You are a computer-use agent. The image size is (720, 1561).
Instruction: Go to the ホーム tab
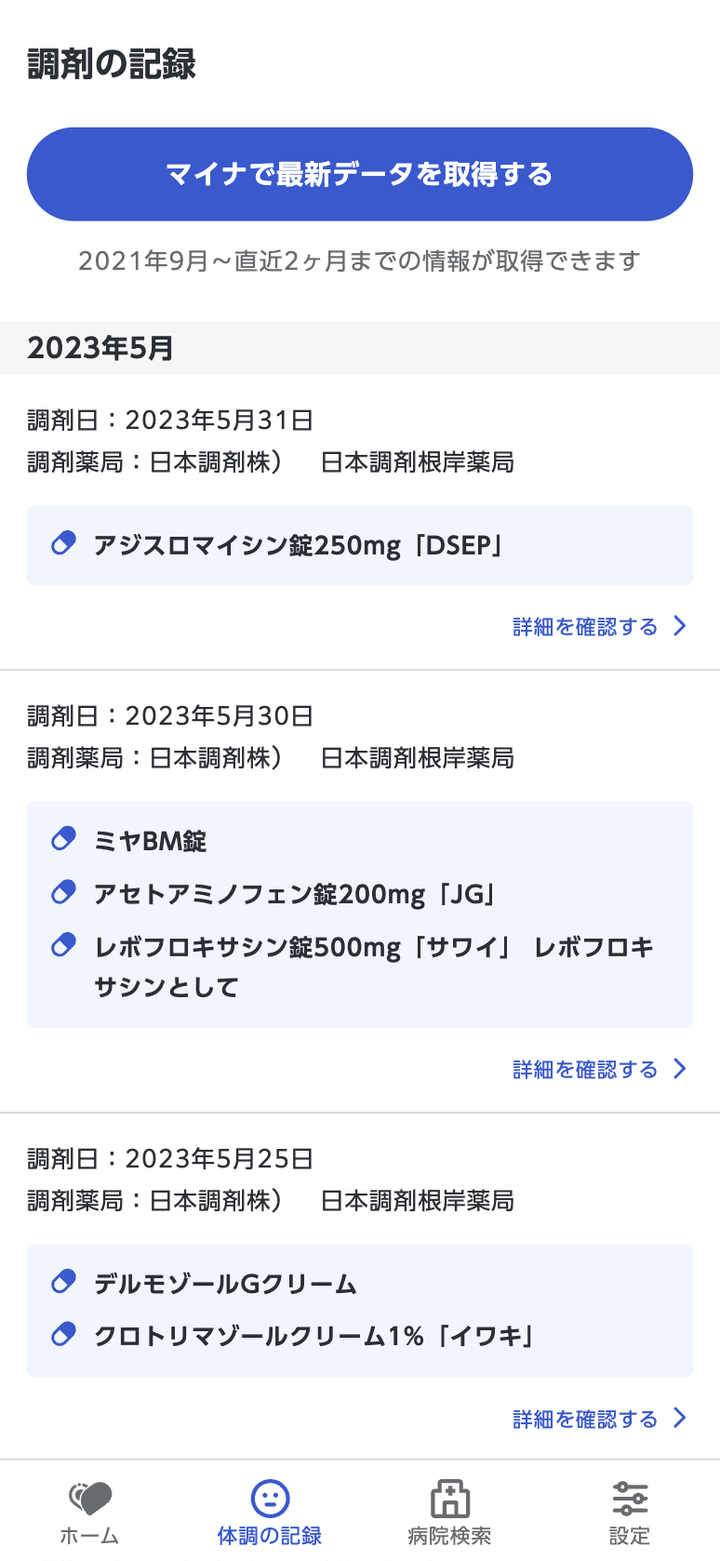[90, 1511]
